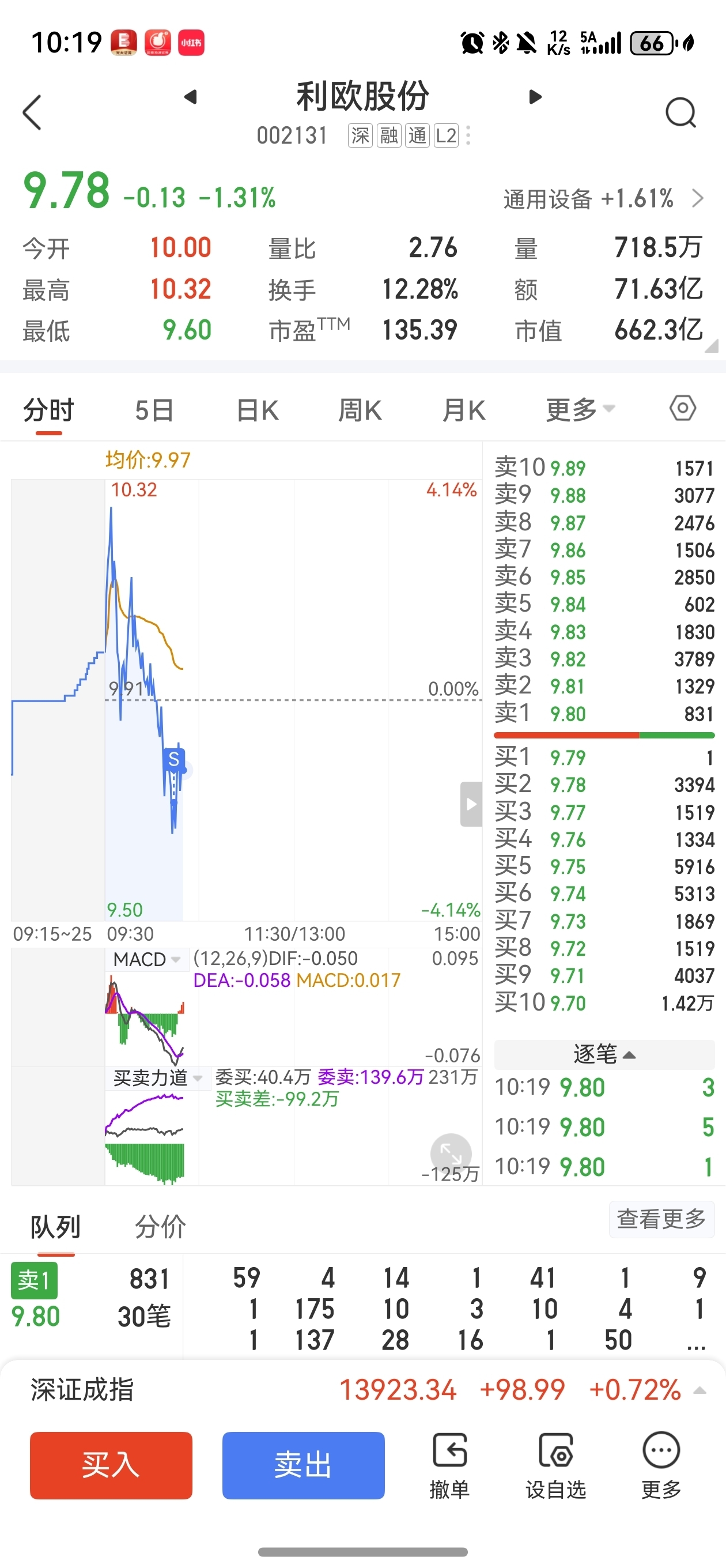
Task: Open chart settings hexagon icon
Action: click(682, 408)
